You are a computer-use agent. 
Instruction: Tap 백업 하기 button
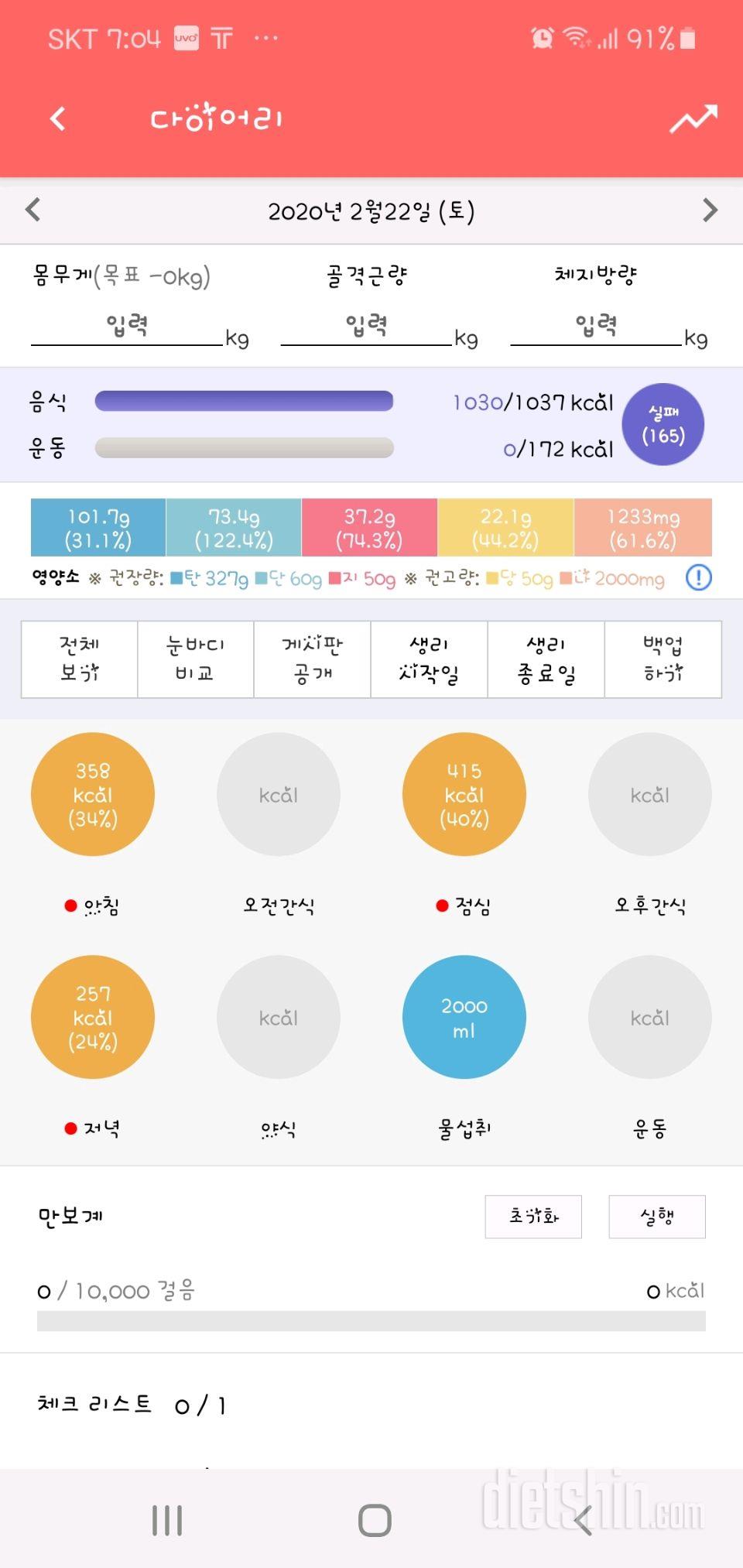[663, 659]
